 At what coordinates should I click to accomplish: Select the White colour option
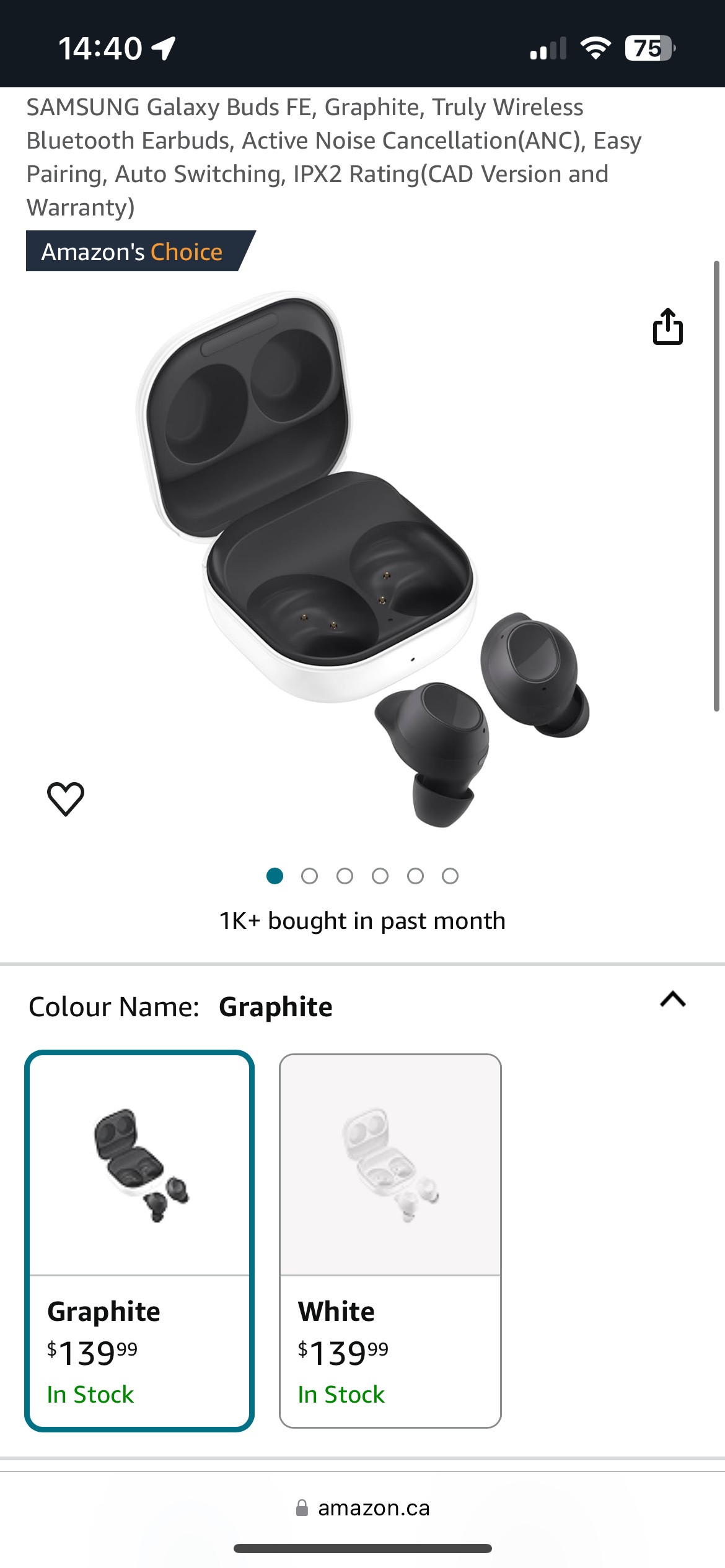pos(390,1240)
